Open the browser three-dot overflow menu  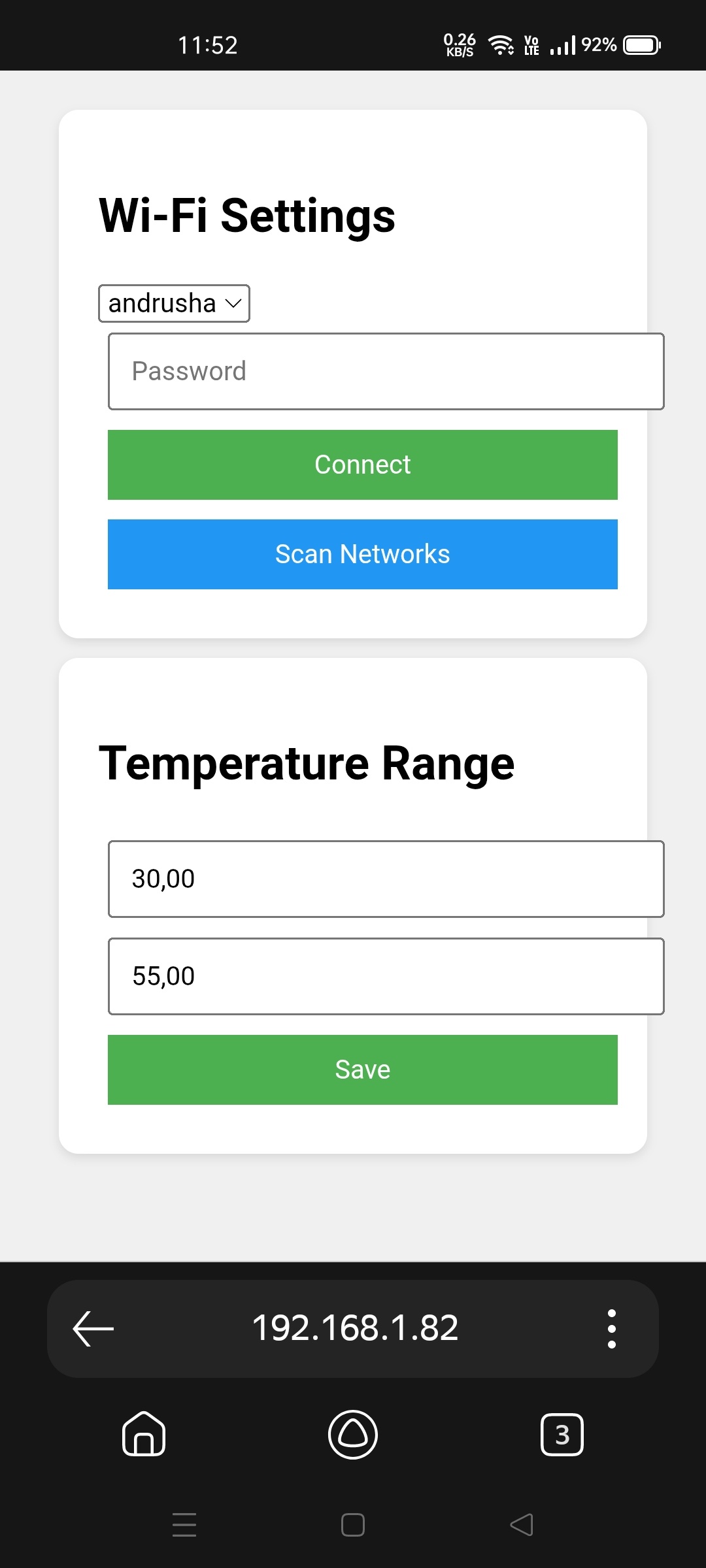(x=611, y=1328)
